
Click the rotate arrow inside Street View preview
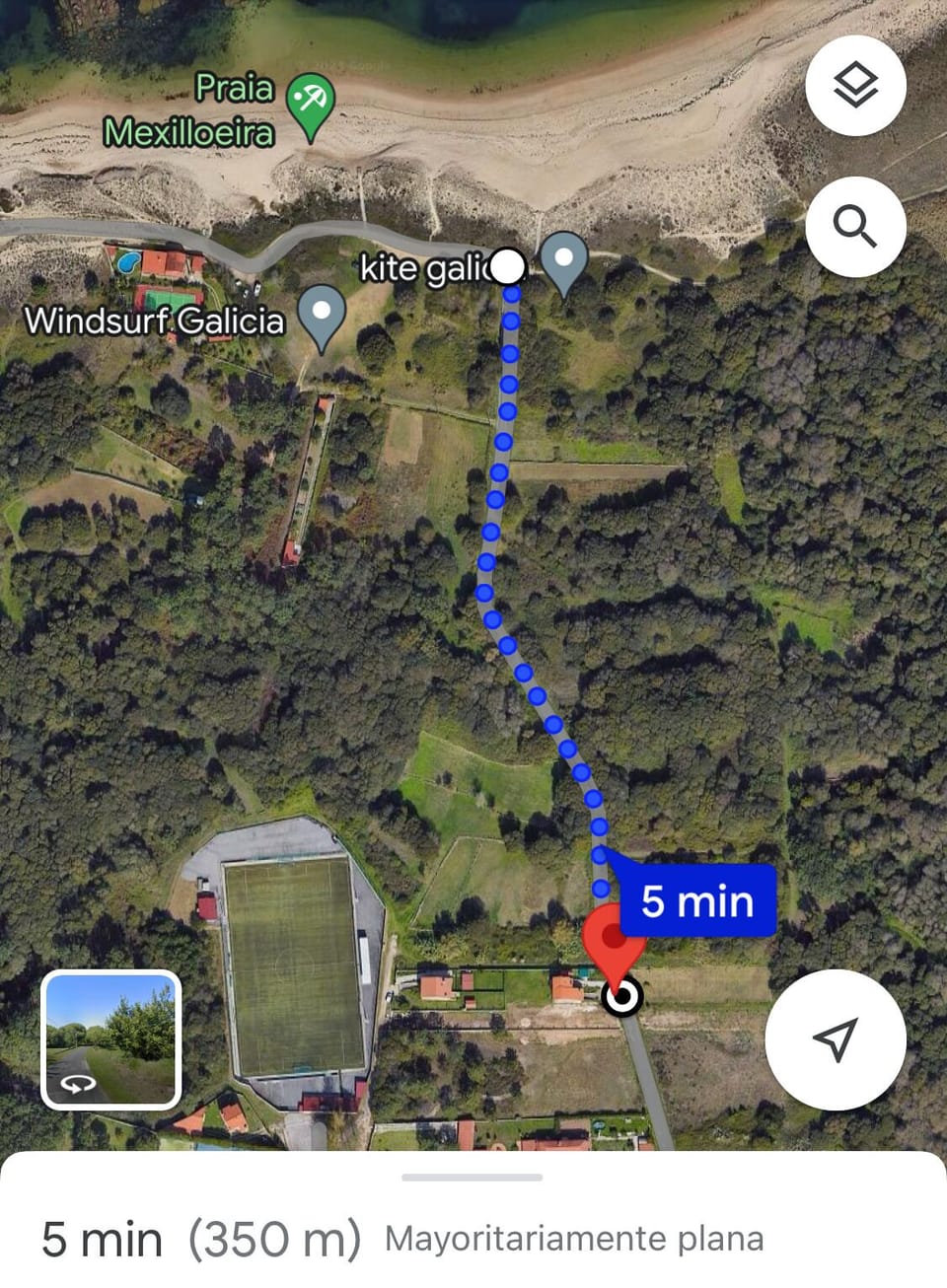click(x=79, y=1087)
